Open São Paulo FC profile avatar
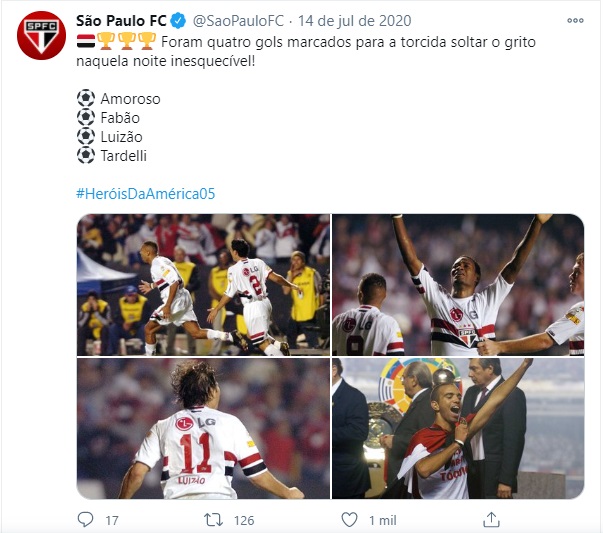Viewport: 603px width, 533px height. click(41, 39)
